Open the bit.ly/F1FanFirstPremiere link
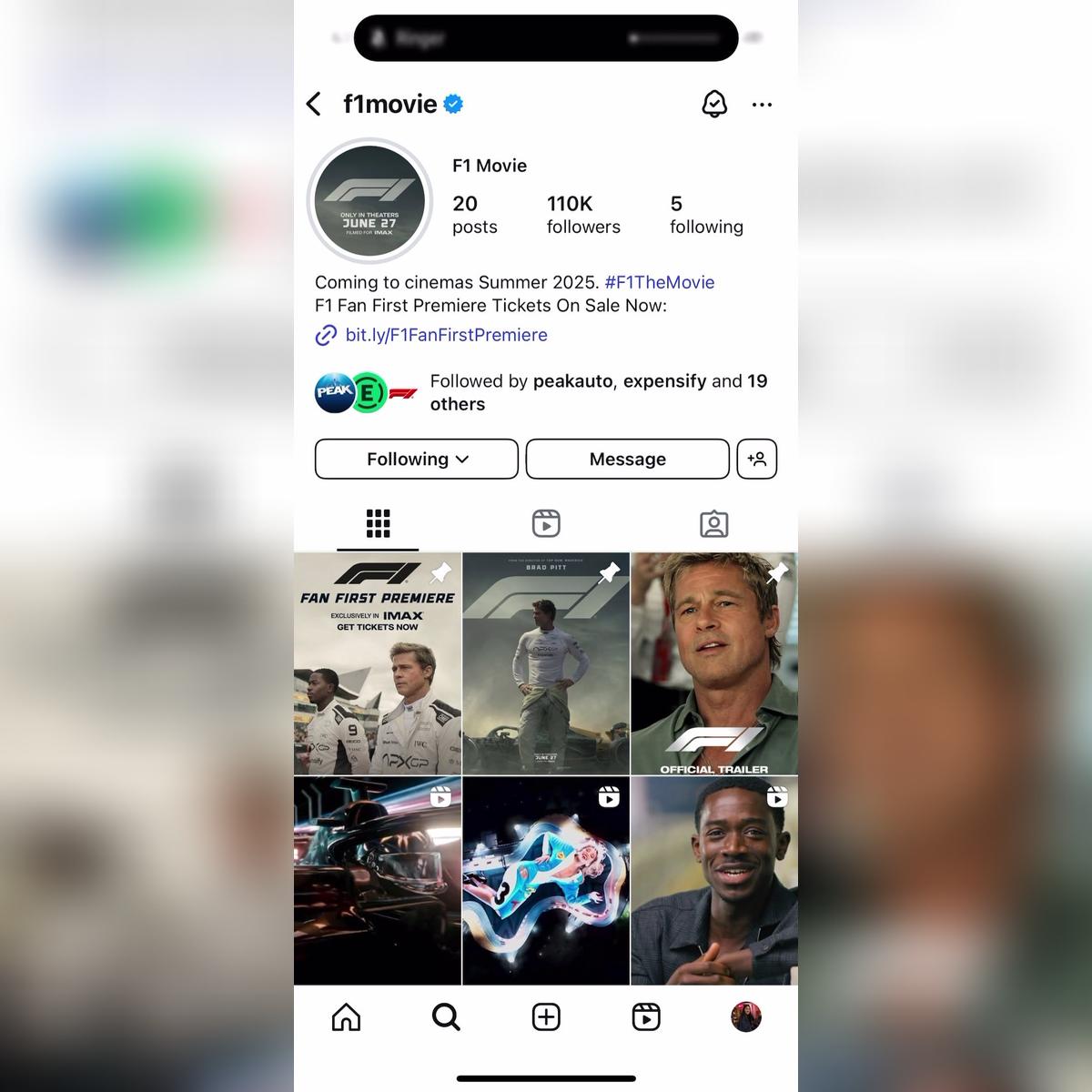This screenshot has width=1092, height=1092. [x=446, y=335]
